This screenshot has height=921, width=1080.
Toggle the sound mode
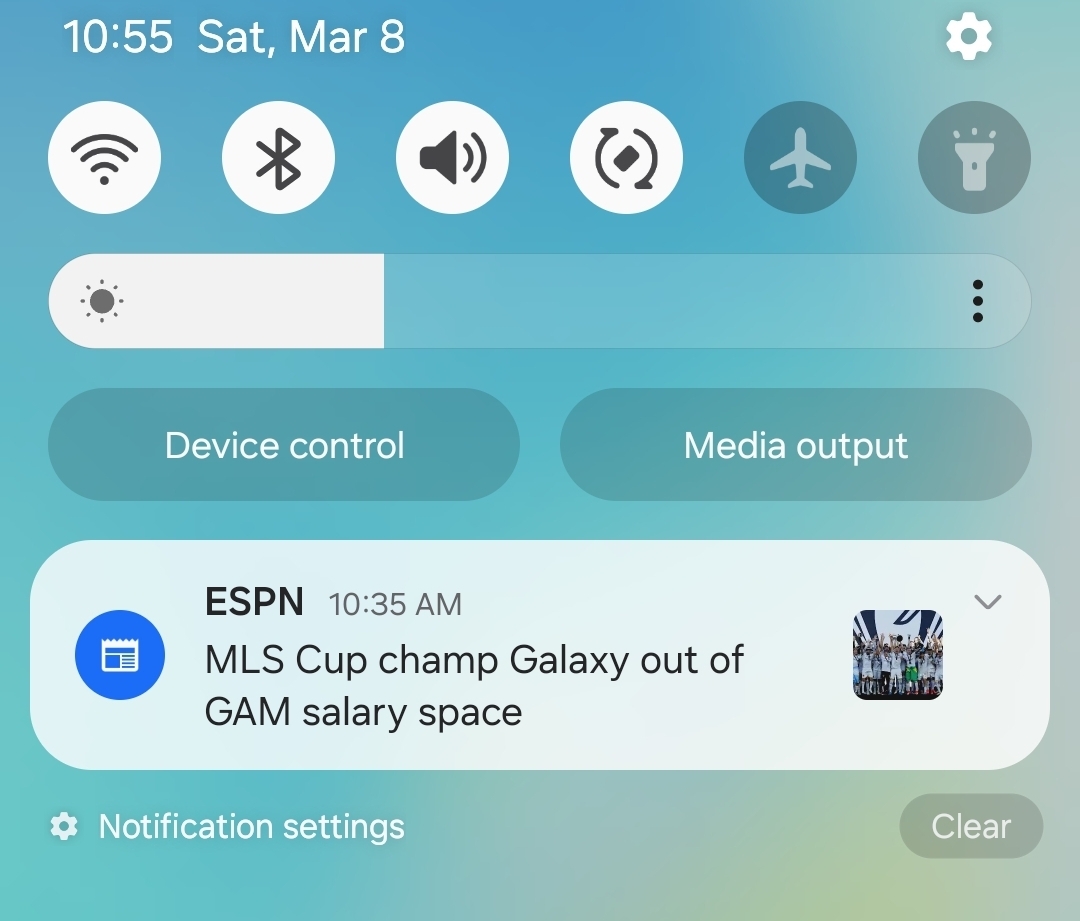coord(452,158)
